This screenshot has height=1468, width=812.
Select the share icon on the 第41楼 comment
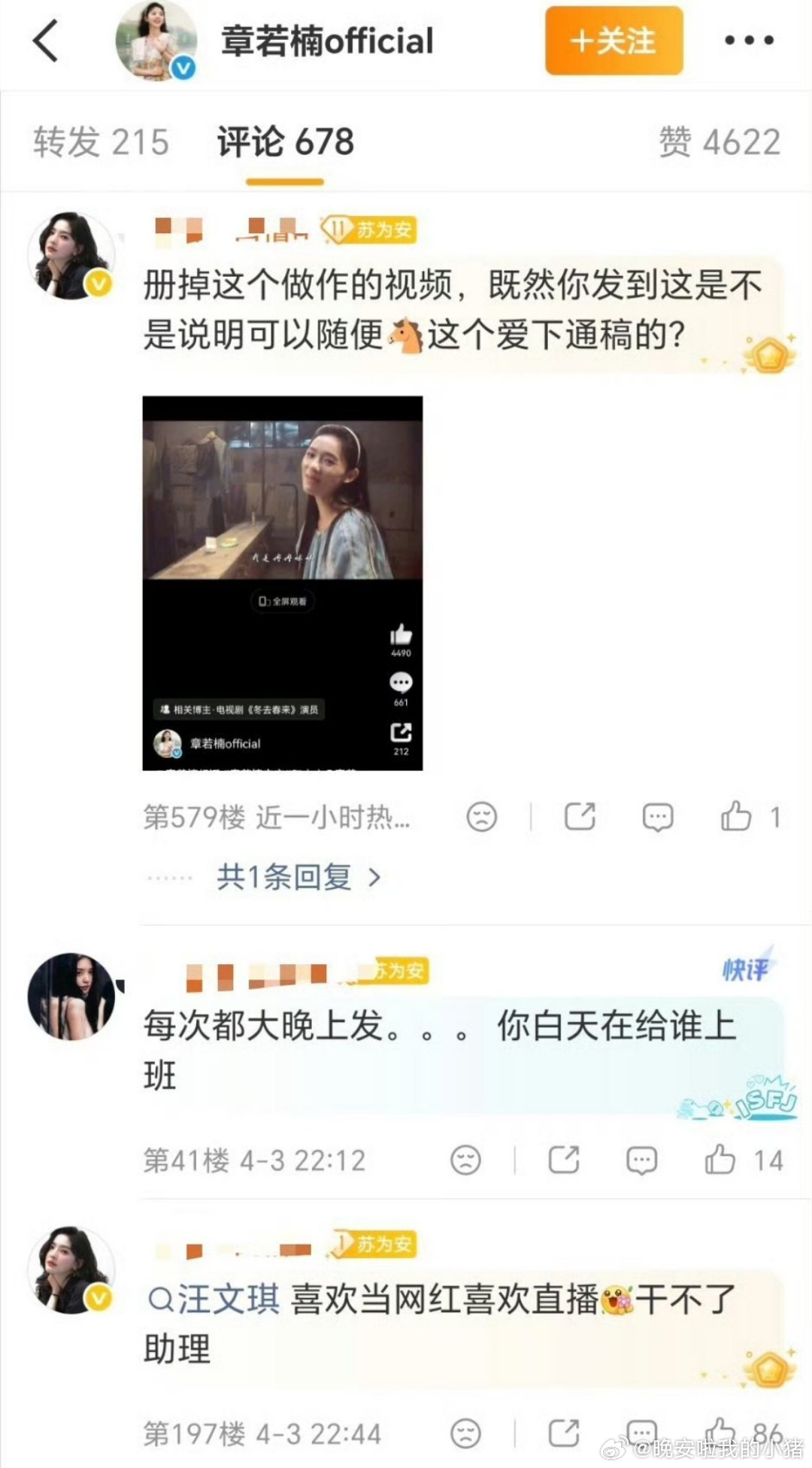click(x=565, y=1160)
